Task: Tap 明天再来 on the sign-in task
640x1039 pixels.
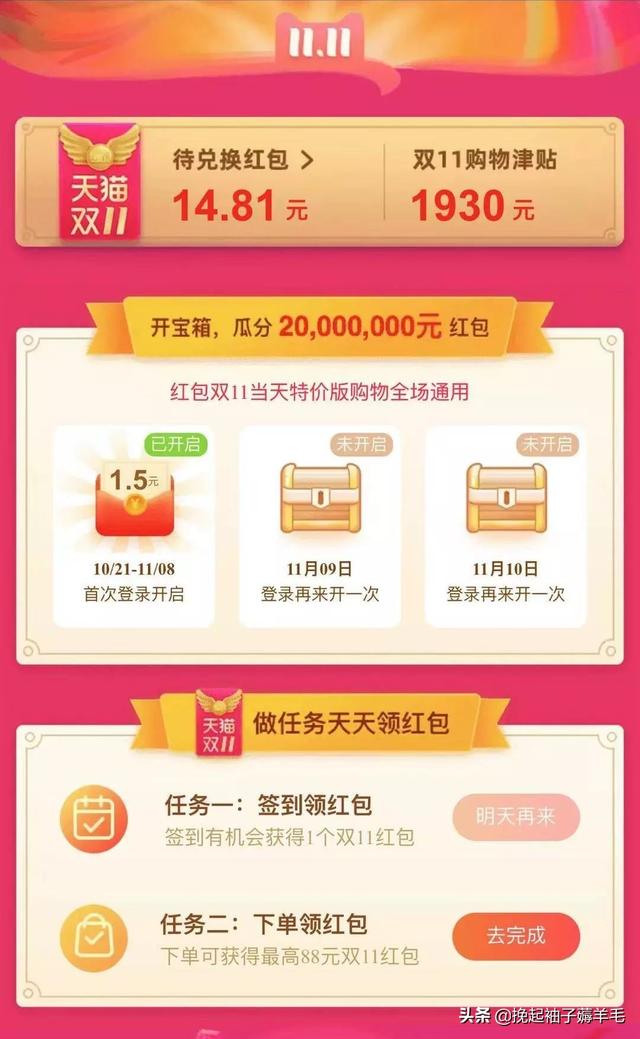Action: (x=516, y=817)
